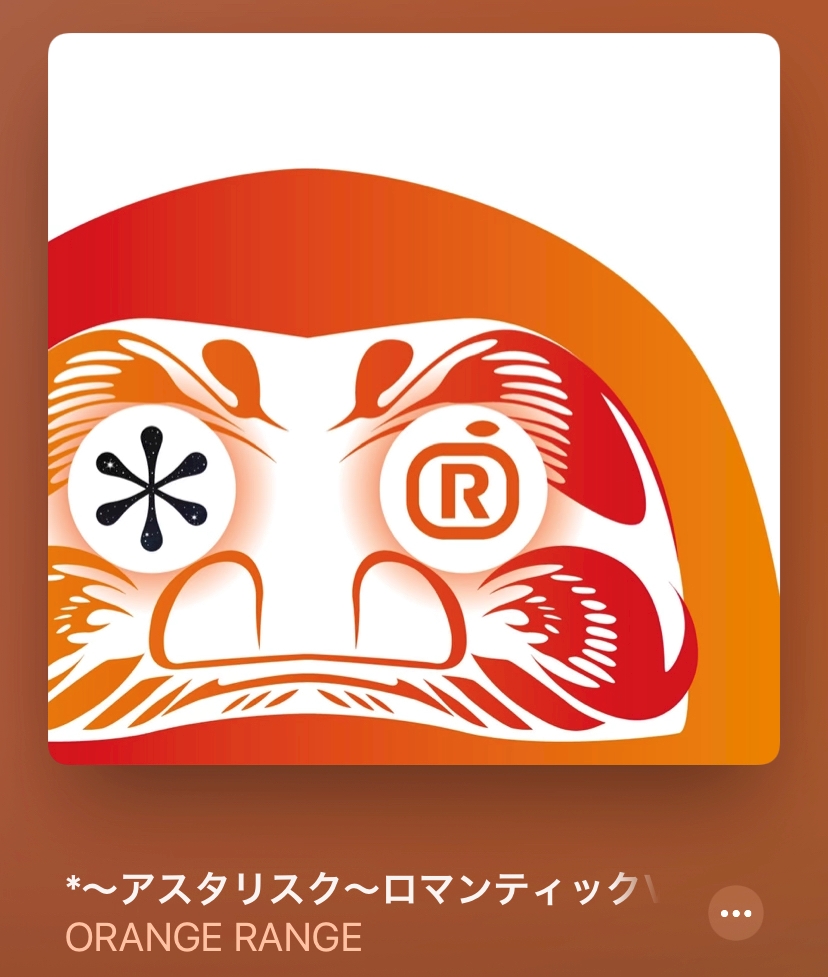Tap the daruma album artwork
This screenshot has width=828, height=977.
pos(414,400)
